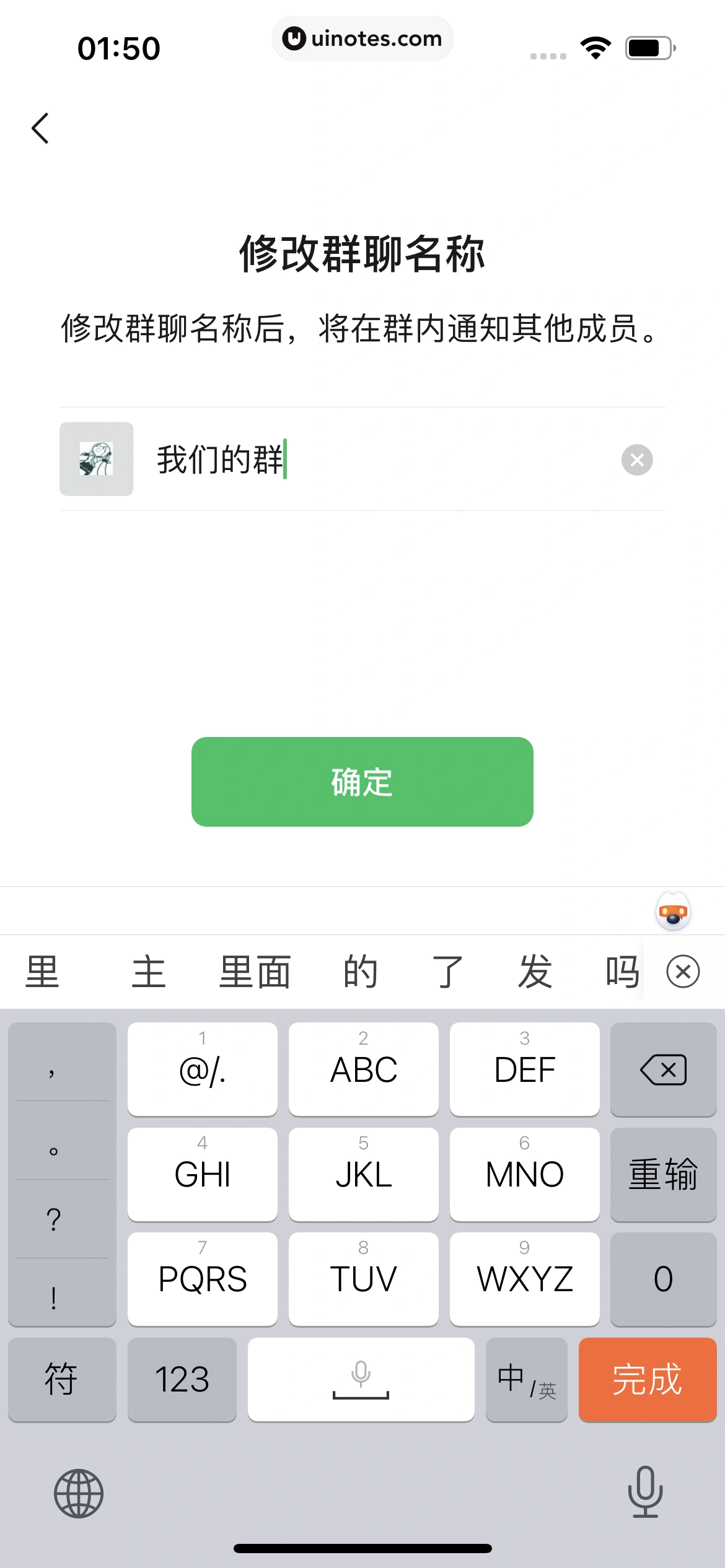Viewport: 725px width, 1568px height.
Task: Dismiss the candidate suggestion bar
Action: coord(683,972)
